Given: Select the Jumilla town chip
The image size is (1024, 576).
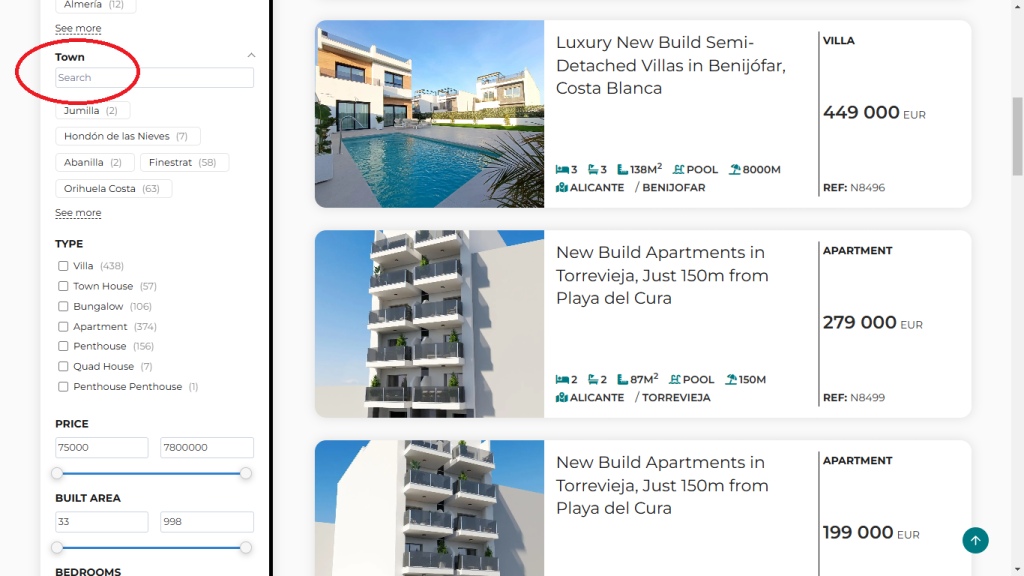Looking at the screenshot, I should click(91, 111).
